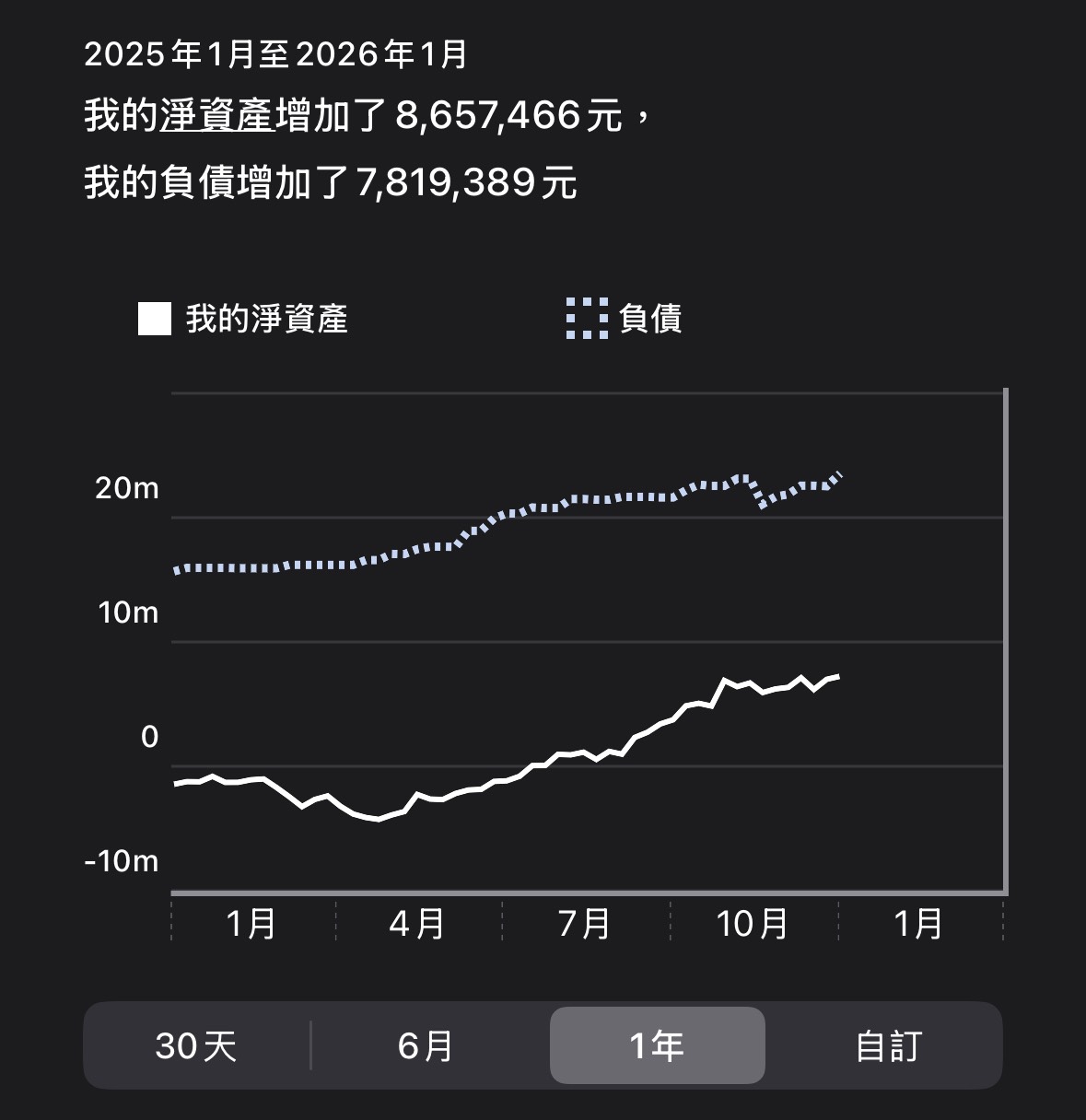Select the 6月 time range
This screenshot has width=1086, height=1120.
click(x=426, y=1045)
